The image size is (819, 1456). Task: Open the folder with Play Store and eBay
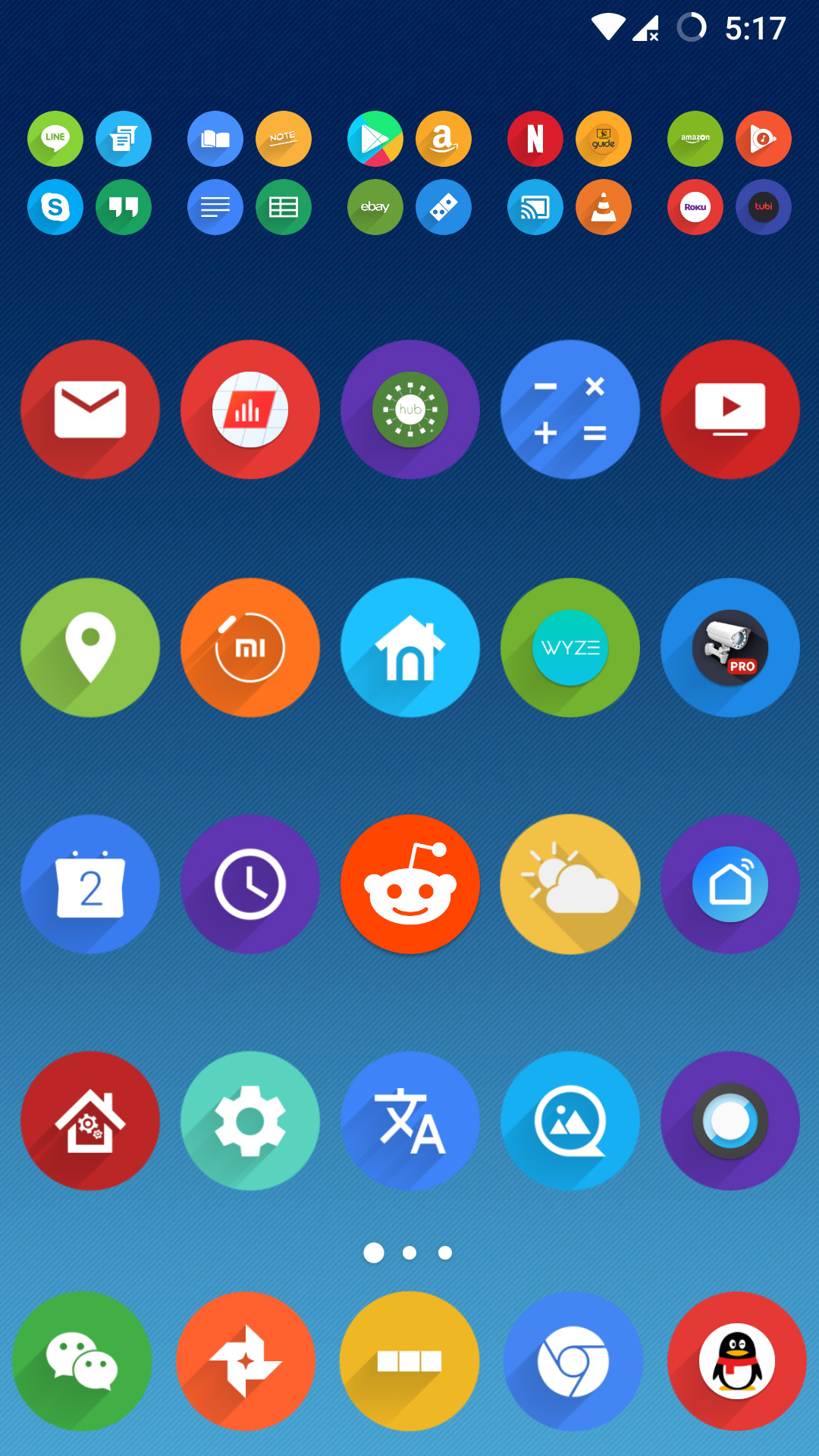[x=409, y=173]
